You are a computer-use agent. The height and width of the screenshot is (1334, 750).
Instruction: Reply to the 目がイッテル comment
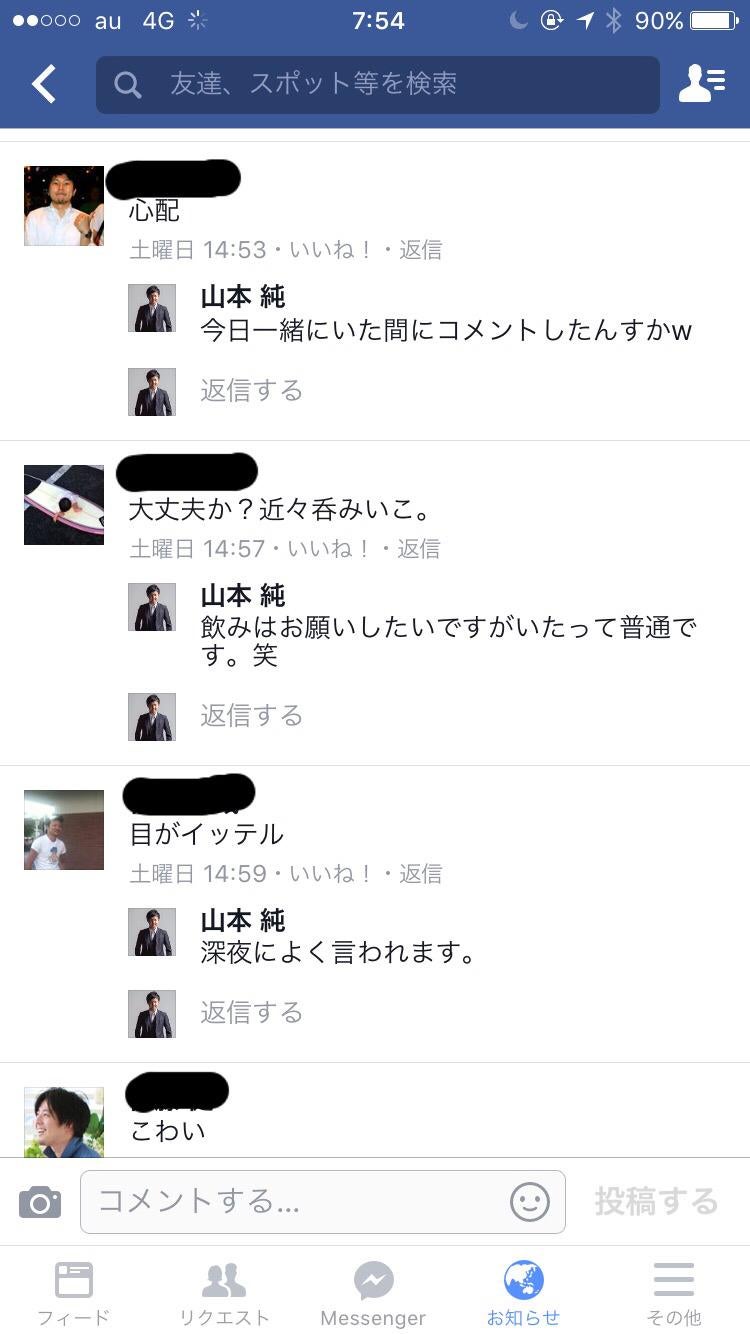pyautogui.click(x=421, y=873)
